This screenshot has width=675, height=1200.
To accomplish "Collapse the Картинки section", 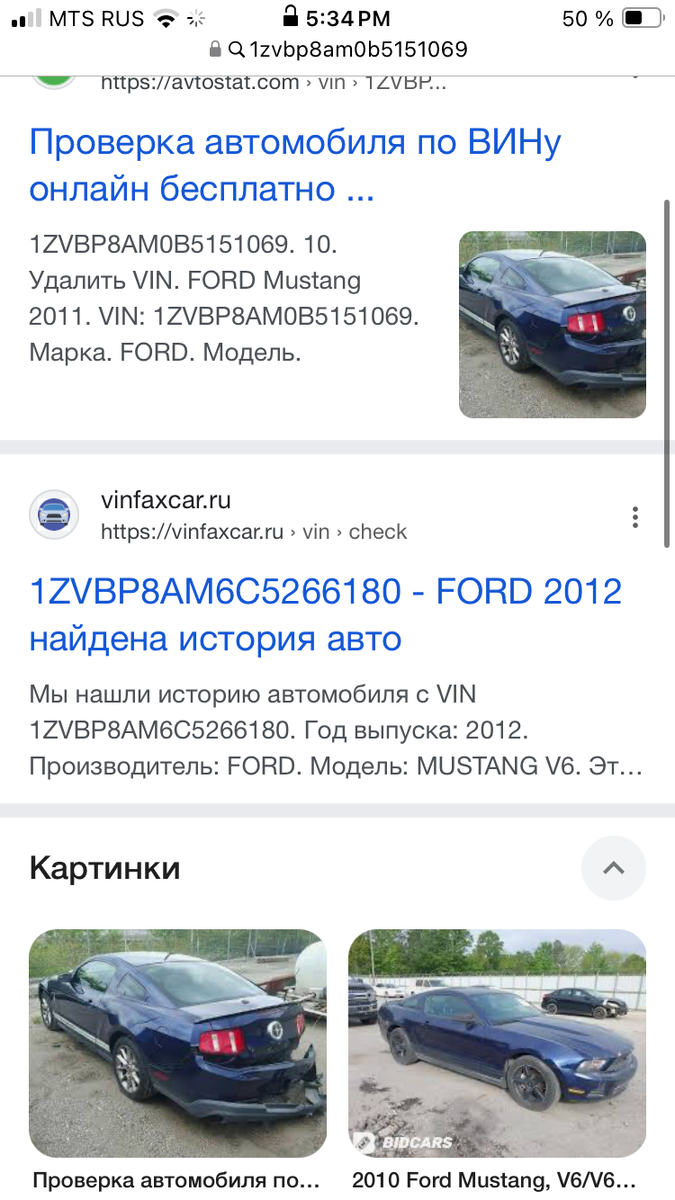I will 613,868.
